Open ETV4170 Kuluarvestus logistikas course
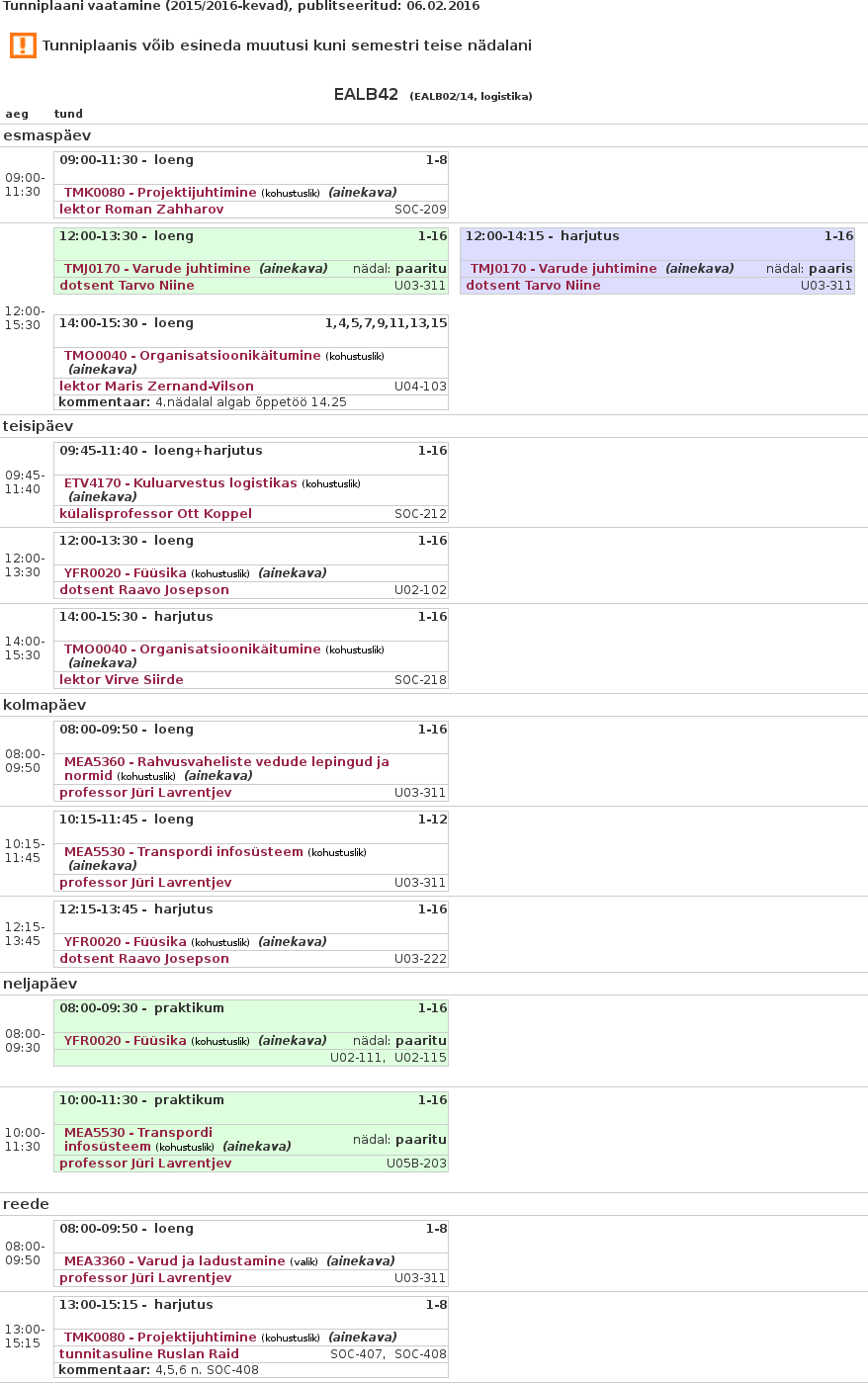This screenshot has height=1383, width=868. (x=180, y=483)
